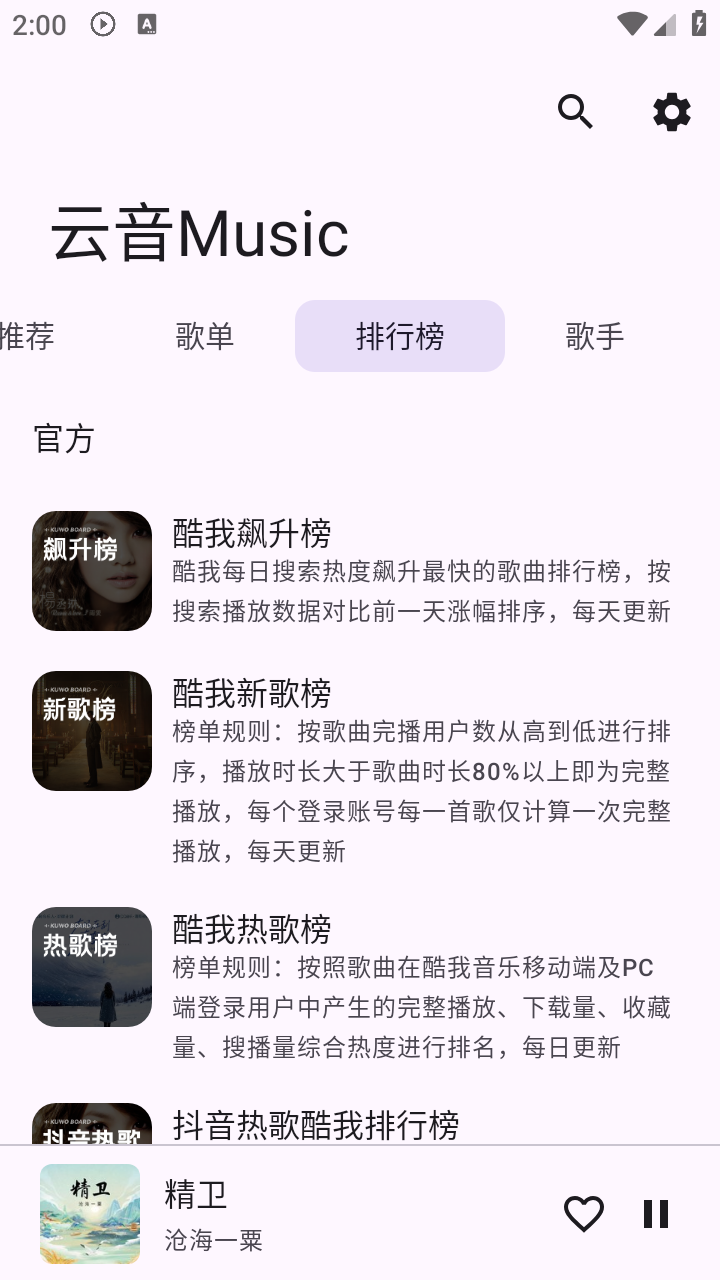Switch to the 歌手 tab
The width and height of the screenshot is (720, 1280).
click(x=593, y=336)
